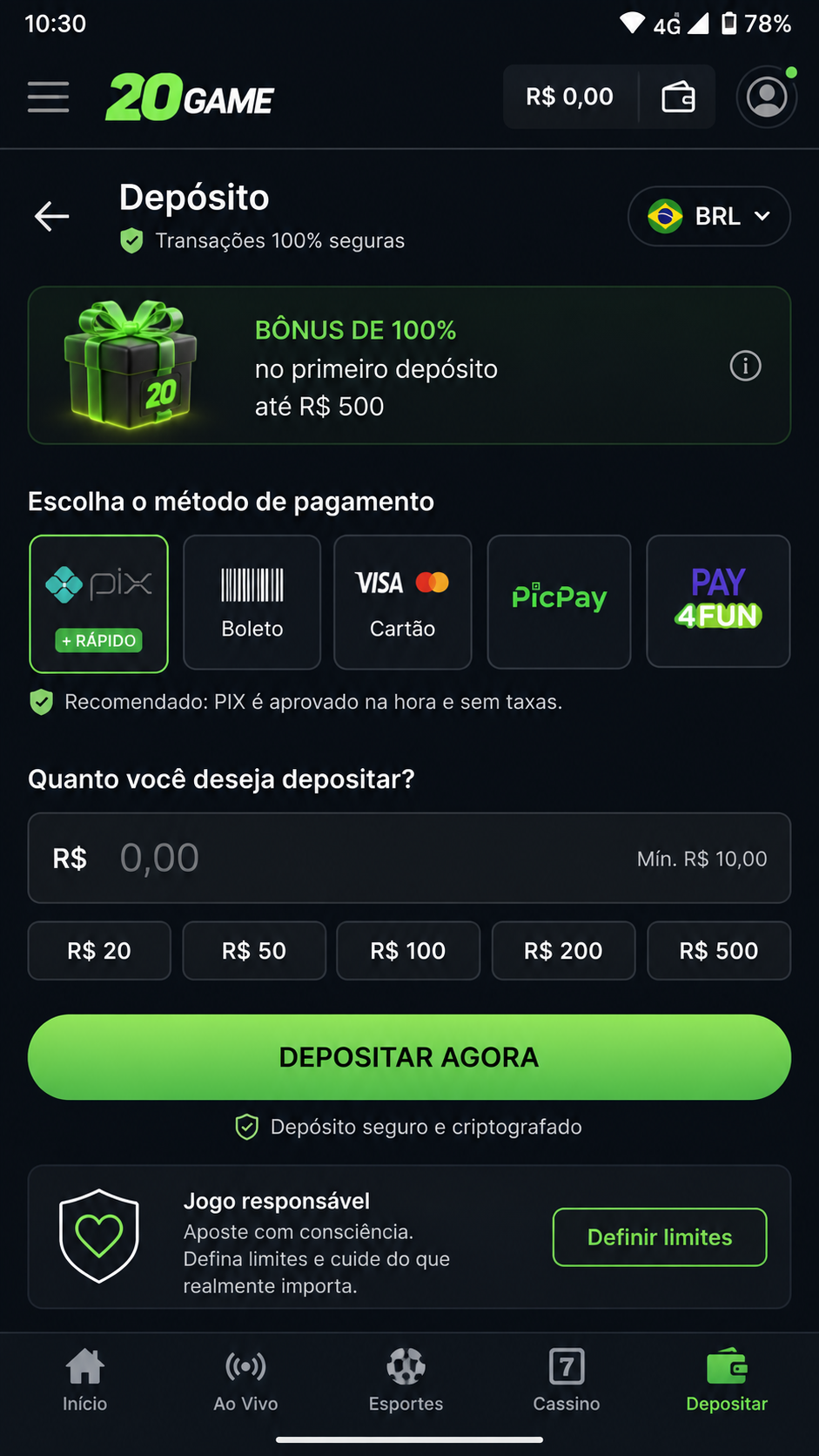Select the R$ 20 quick amount
This screenshot has height=1456, width=819.
(x=99, y=951)
